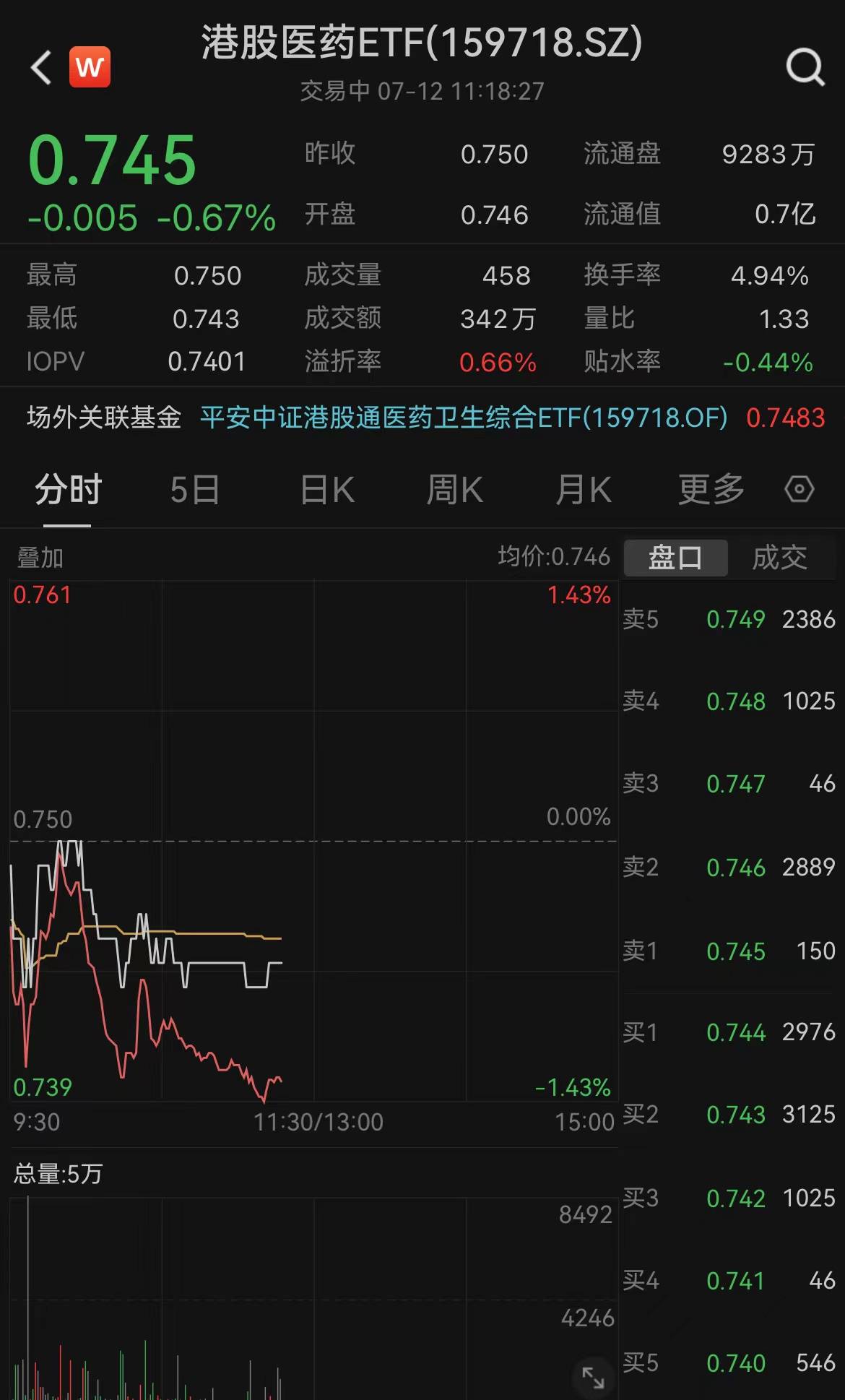This screenshot has height=1400, width=845.
Task: Select the 分时 intraday tab
Action: click(x=69, y=490)
